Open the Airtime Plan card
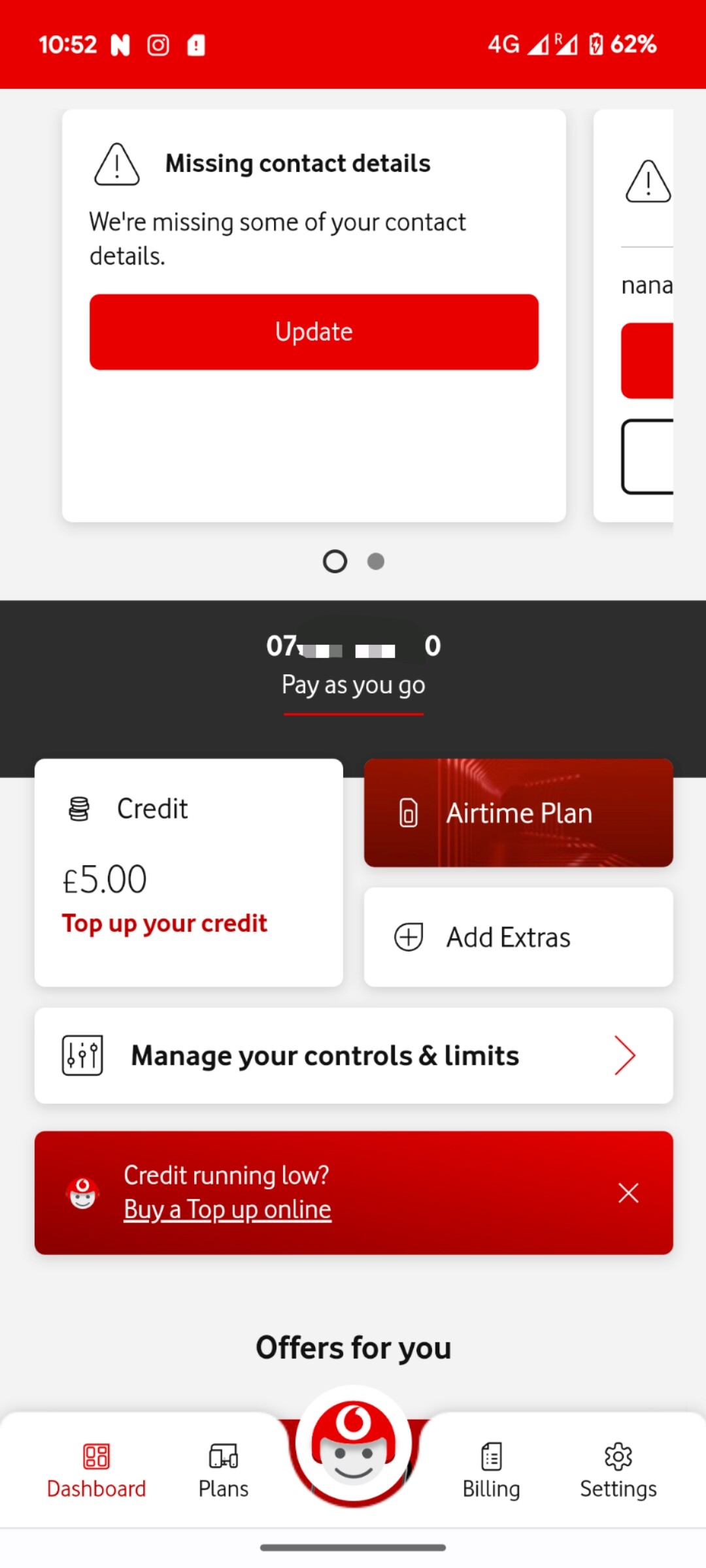706x1568 pixels. tap(518, 813)
